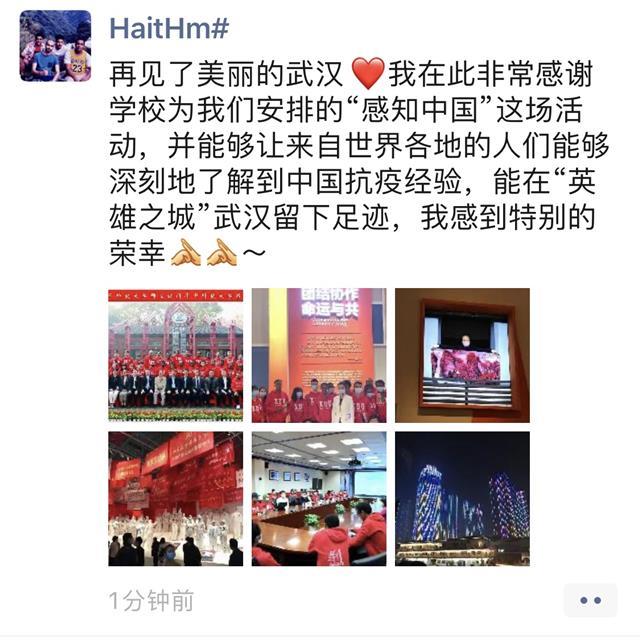View the red exhibition board photo
This screenshot has width=640, height=640.
click(x=319, y=355)
